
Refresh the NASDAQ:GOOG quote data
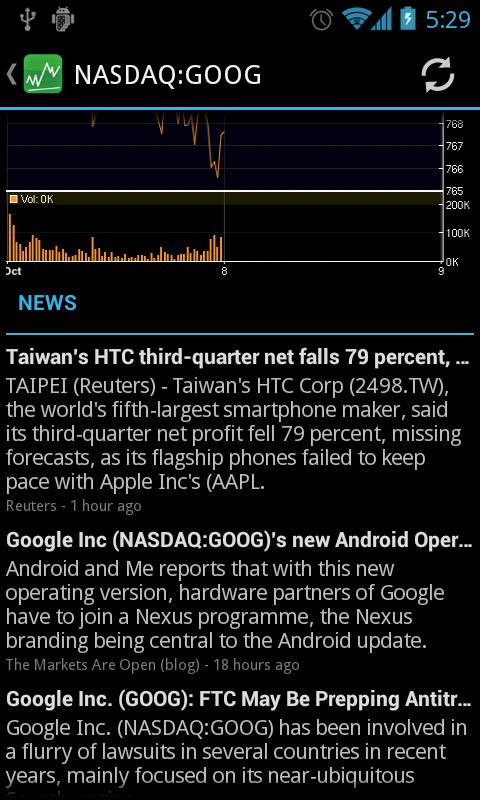[x=437, y=75]
